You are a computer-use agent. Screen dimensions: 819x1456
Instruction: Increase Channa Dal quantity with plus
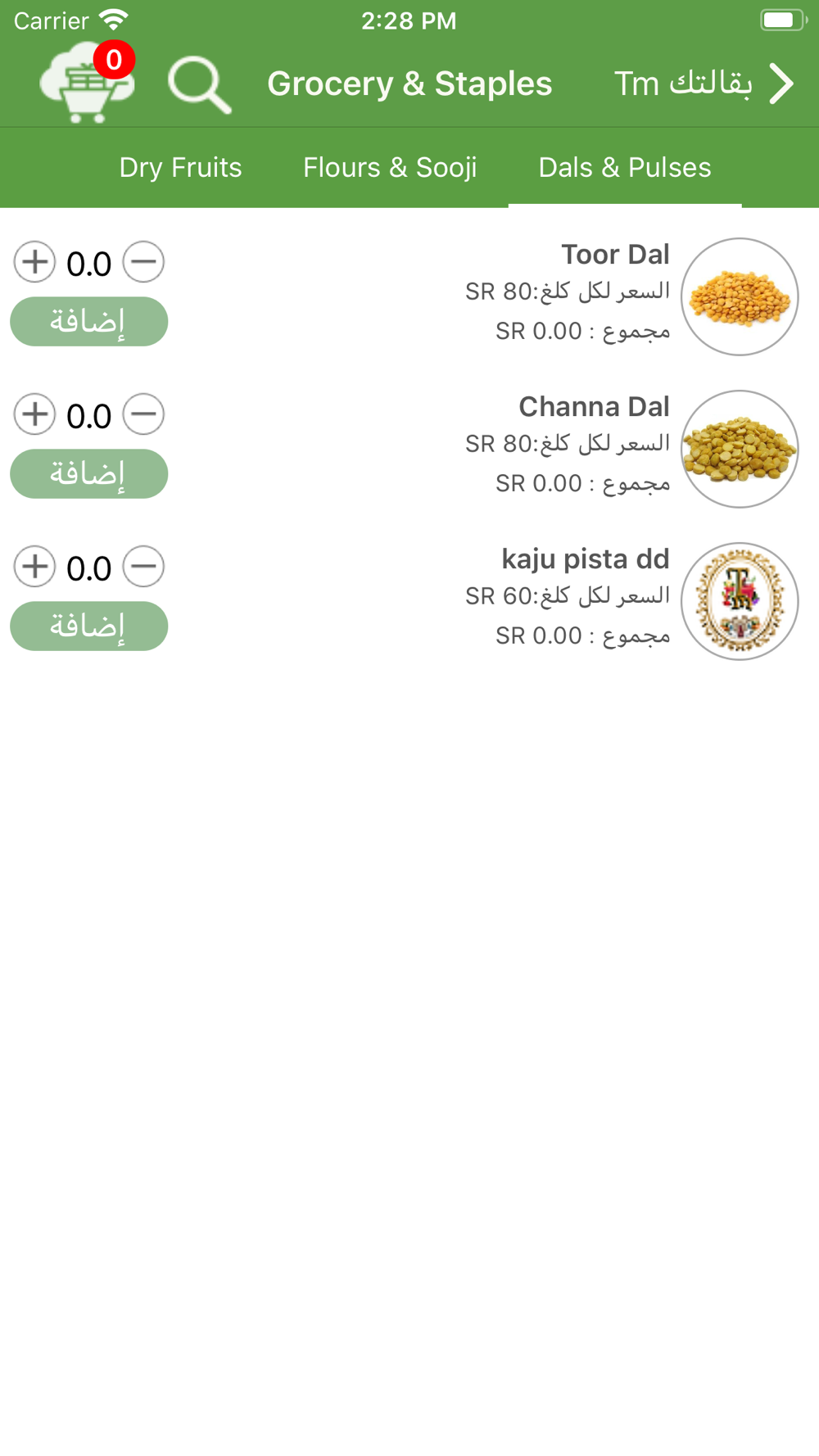(x=34, y=414)
